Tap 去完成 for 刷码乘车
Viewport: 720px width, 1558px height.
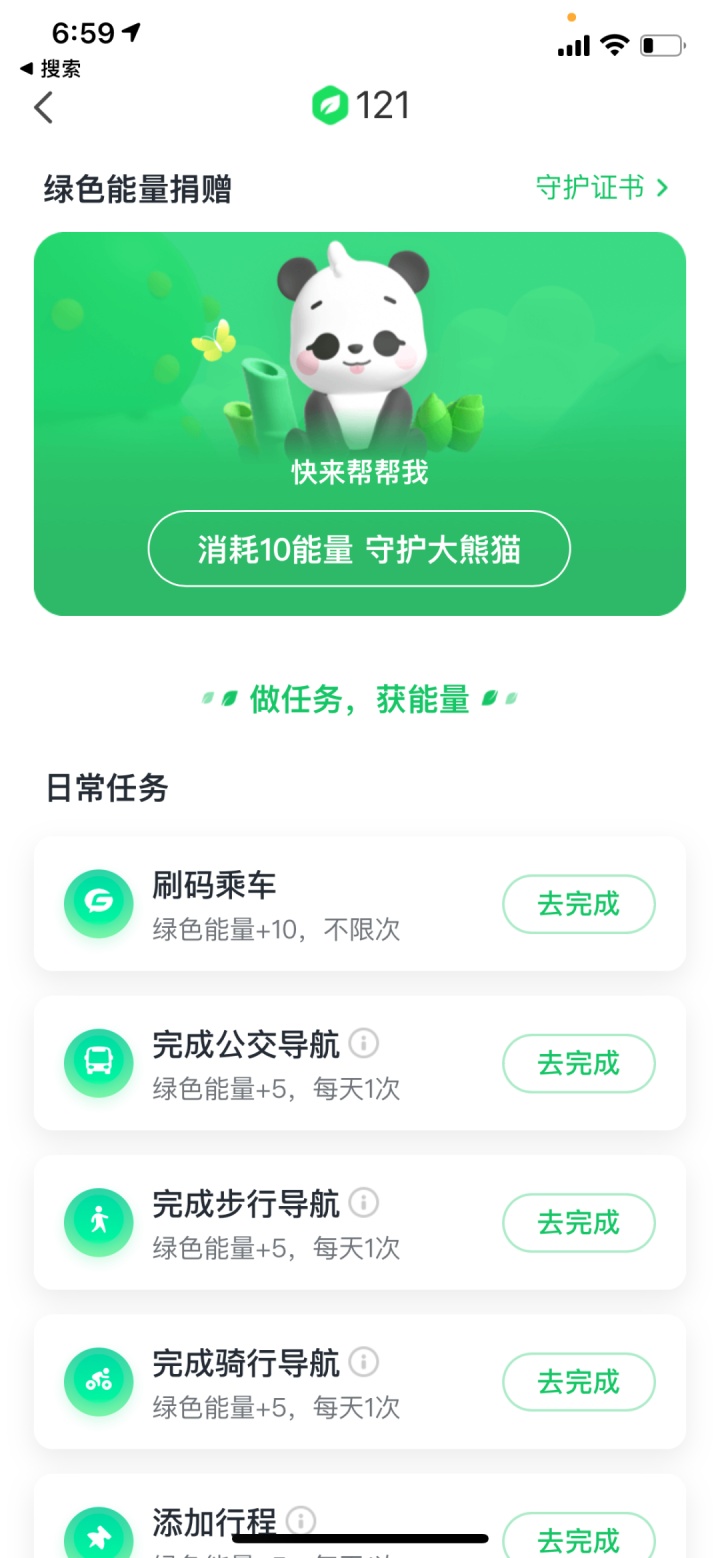578,904
